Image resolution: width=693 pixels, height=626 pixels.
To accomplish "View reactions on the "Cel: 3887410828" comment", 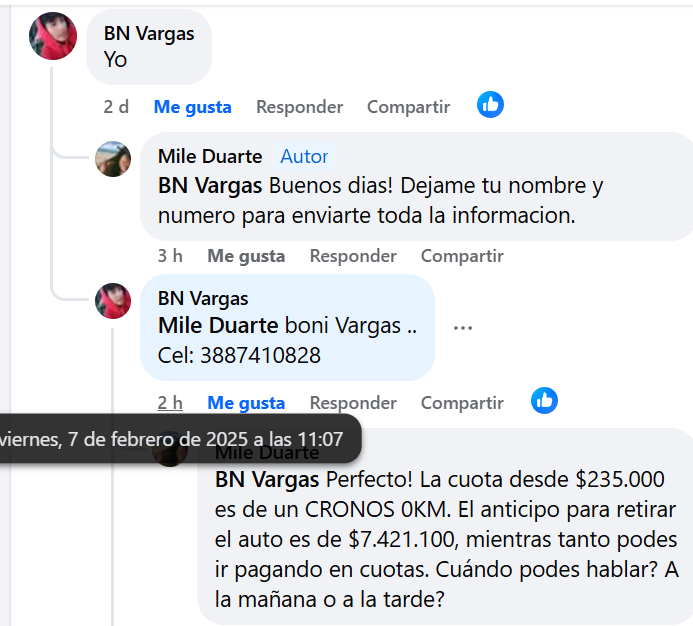I will (x=544, y=400).
